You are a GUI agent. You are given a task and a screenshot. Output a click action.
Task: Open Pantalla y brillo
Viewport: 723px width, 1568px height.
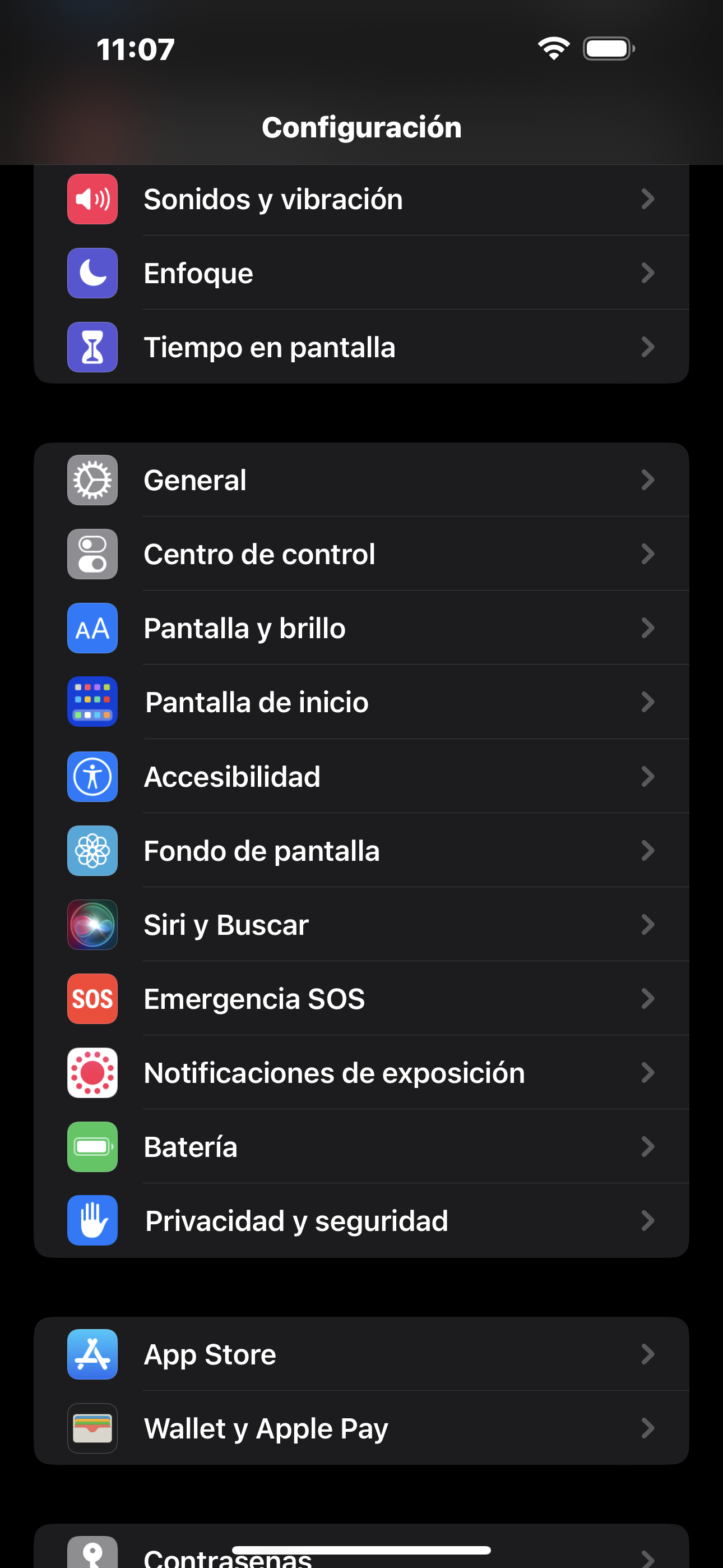(x=361, y=628)
